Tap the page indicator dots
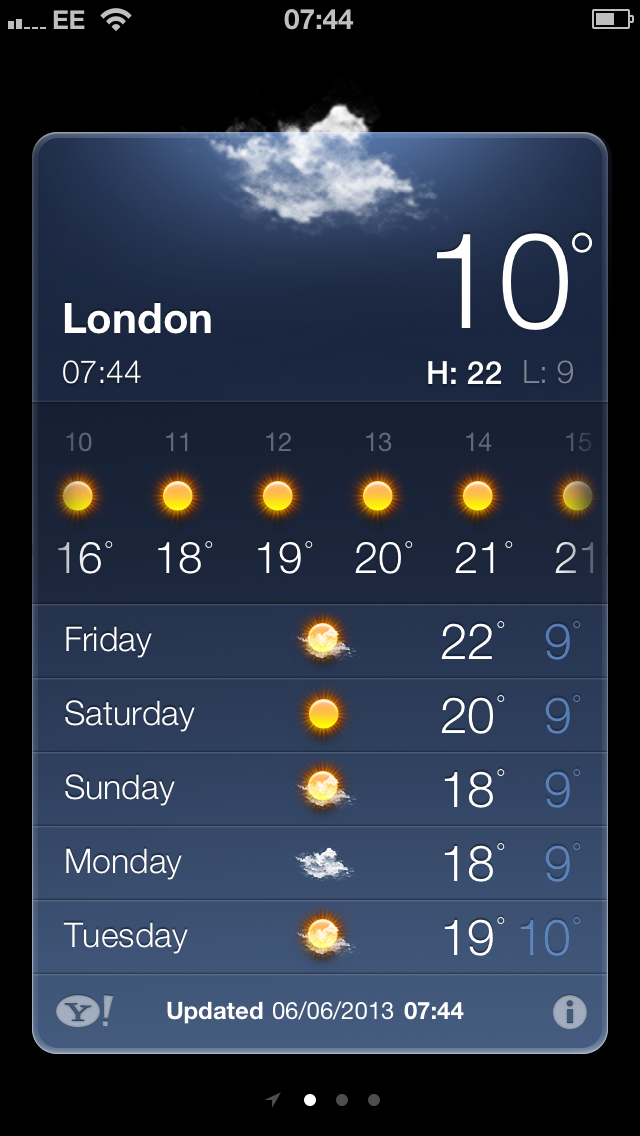The height and width of the screenshot is (1136, 640). point(325,1100)
